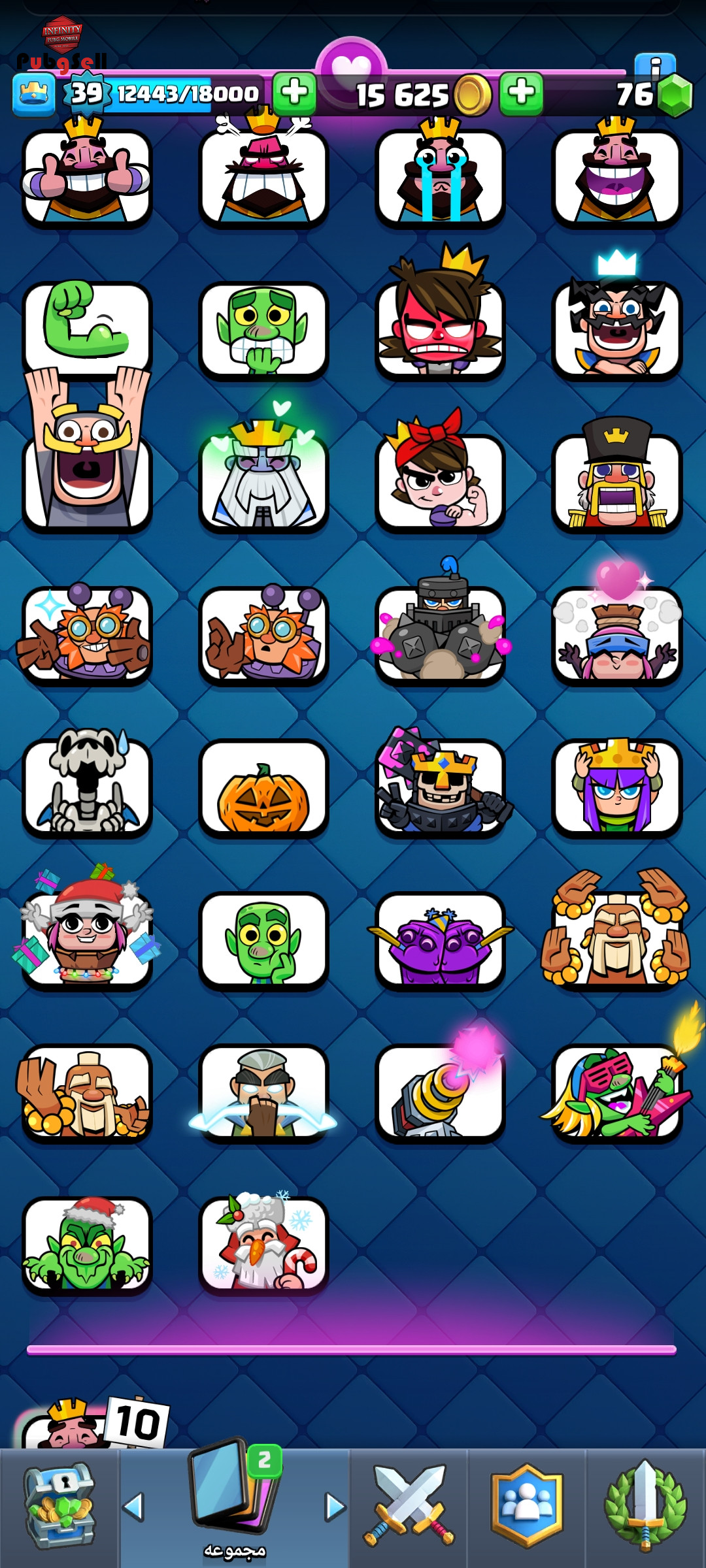
Task: Pick the thumbs-up king emote
Action: tap(87, 174)
